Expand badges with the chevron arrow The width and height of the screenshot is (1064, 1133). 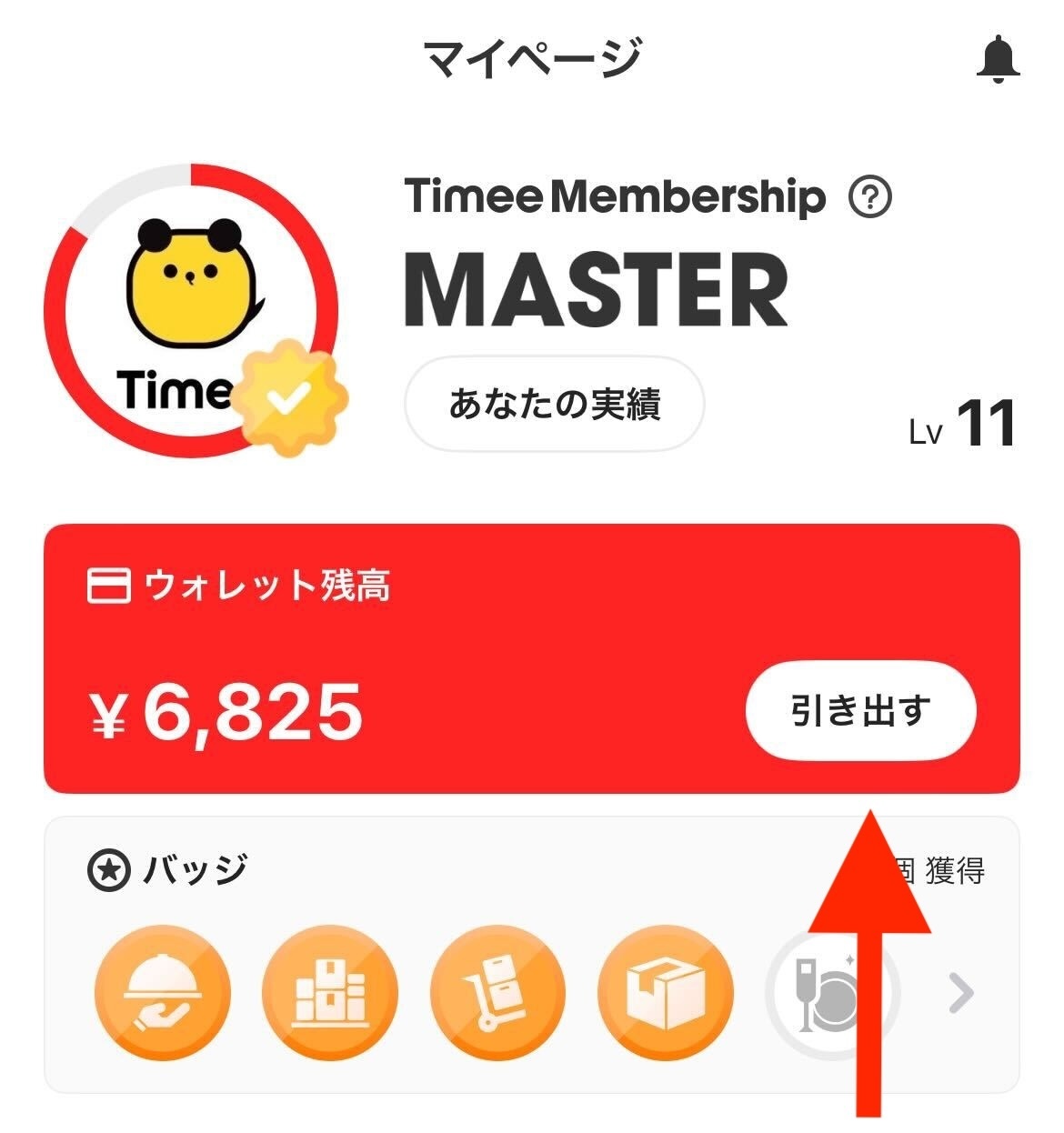click(x=960, y=993)
